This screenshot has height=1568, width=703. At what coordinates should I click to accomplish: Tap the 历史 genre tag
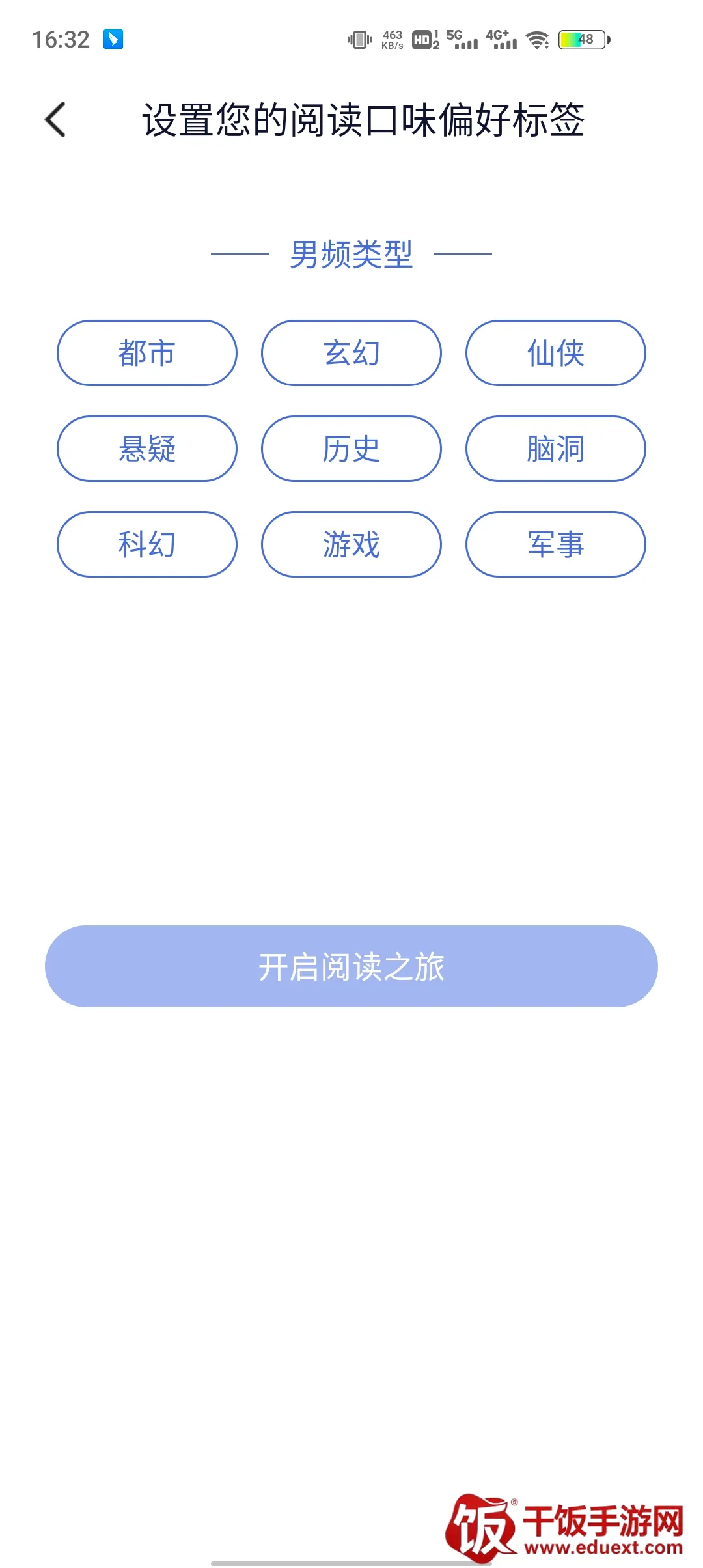351,449
